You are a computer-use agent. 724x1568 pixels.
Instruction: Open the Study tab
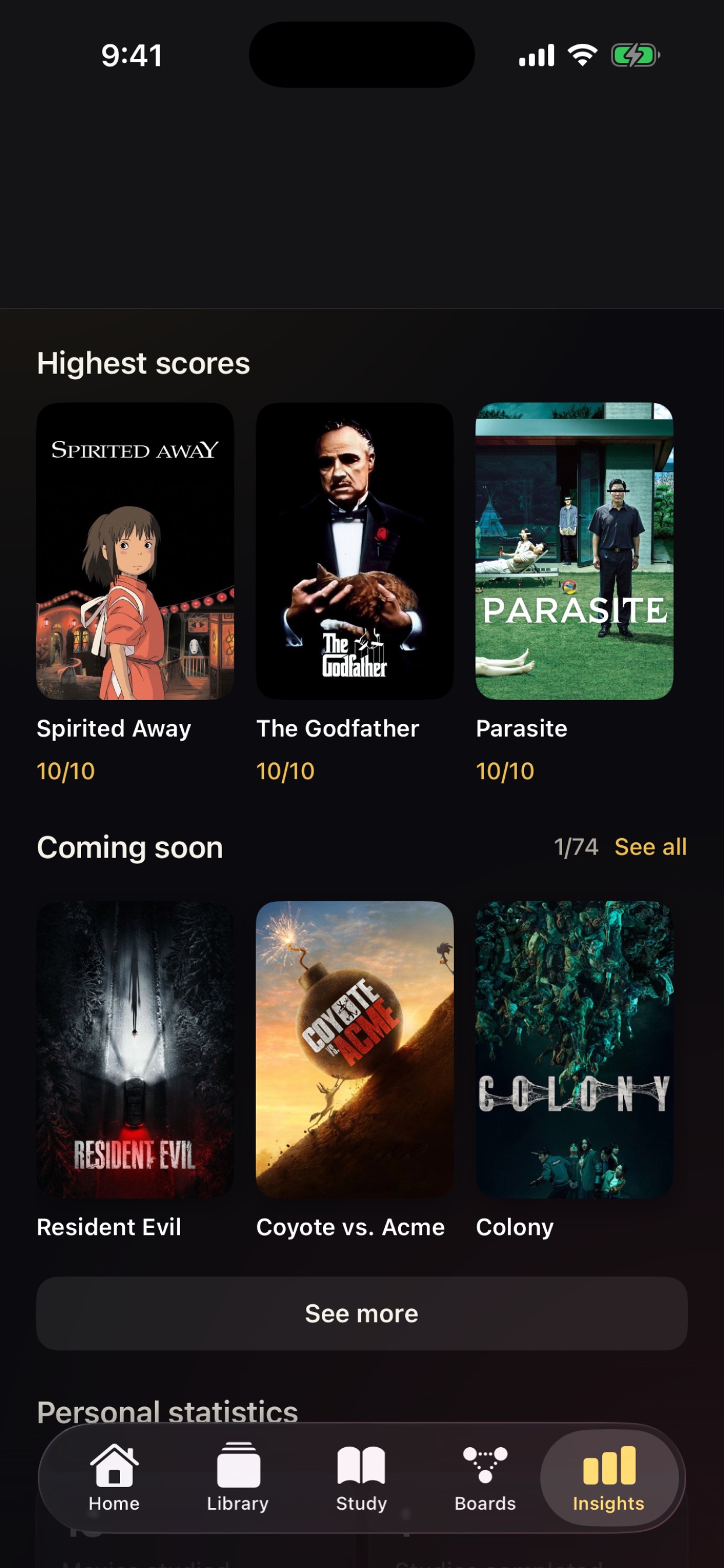pyautogui.click(x=361, y=1478)
